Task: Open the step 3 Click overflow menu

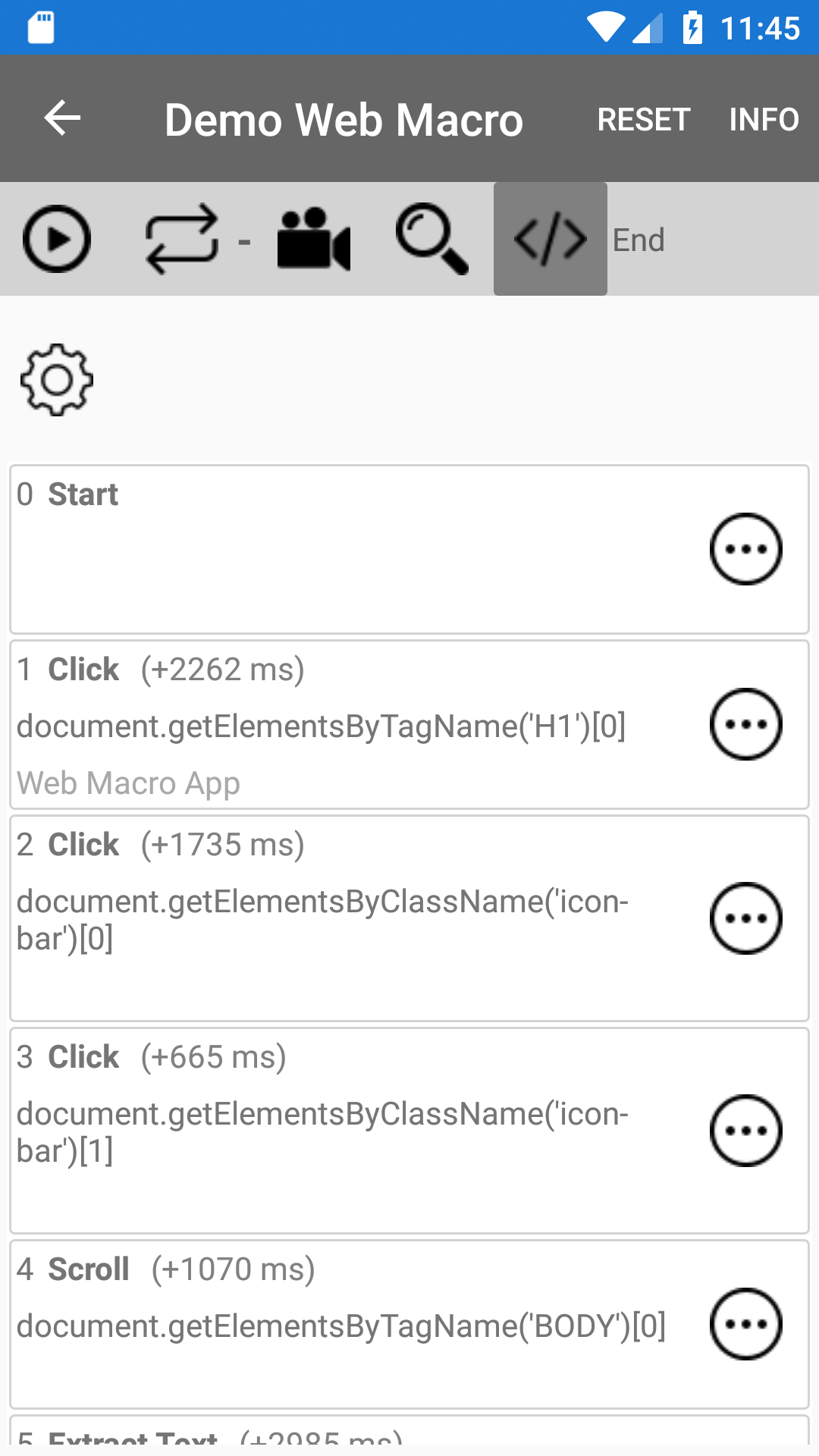Action: [x=745, y=1130]
